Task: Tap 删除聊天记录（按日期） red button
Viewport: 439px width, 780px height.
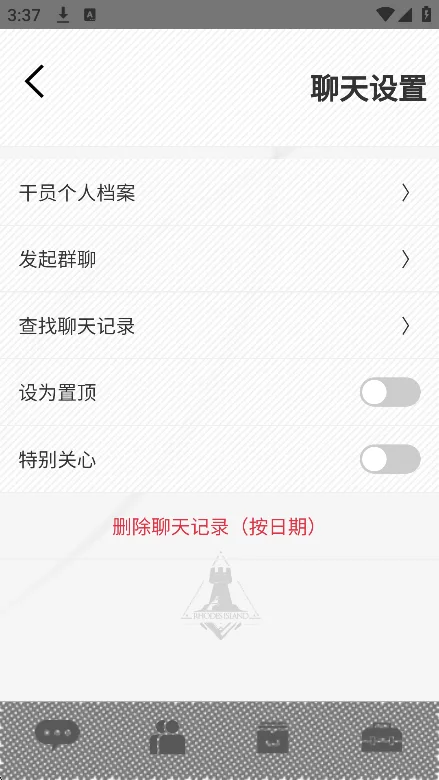Action: [214, 527]
